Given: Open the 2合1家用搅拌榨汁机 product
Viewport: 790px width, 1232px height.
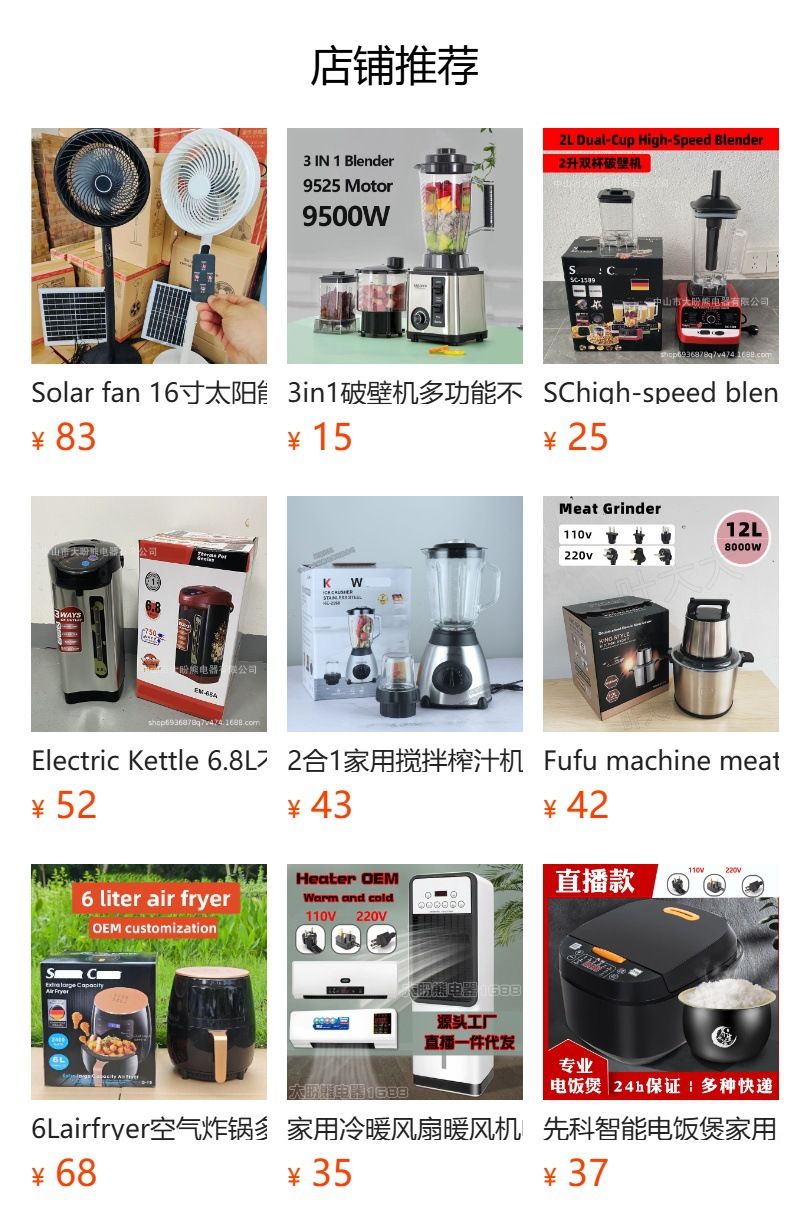Looking at the screenshot, I should (x=405, y=614).
